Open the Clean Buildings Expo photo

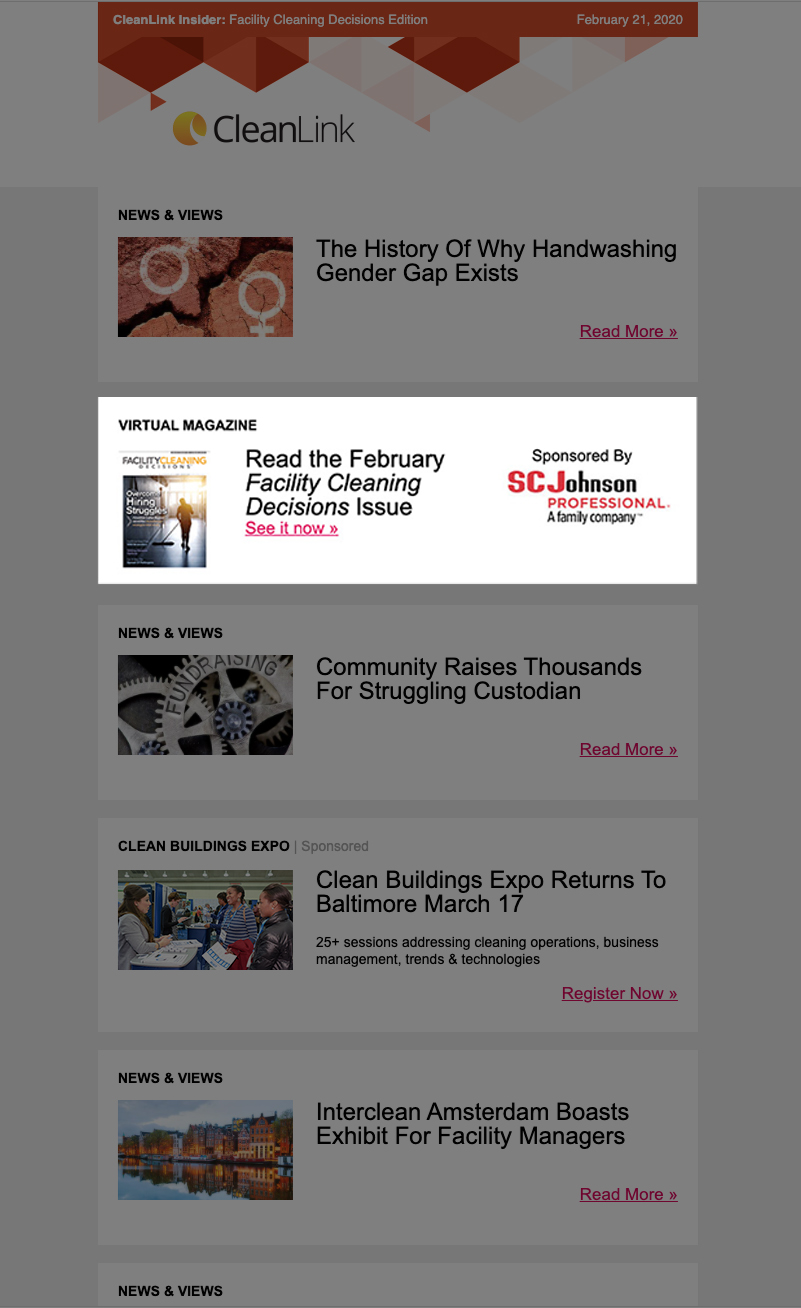205,920
